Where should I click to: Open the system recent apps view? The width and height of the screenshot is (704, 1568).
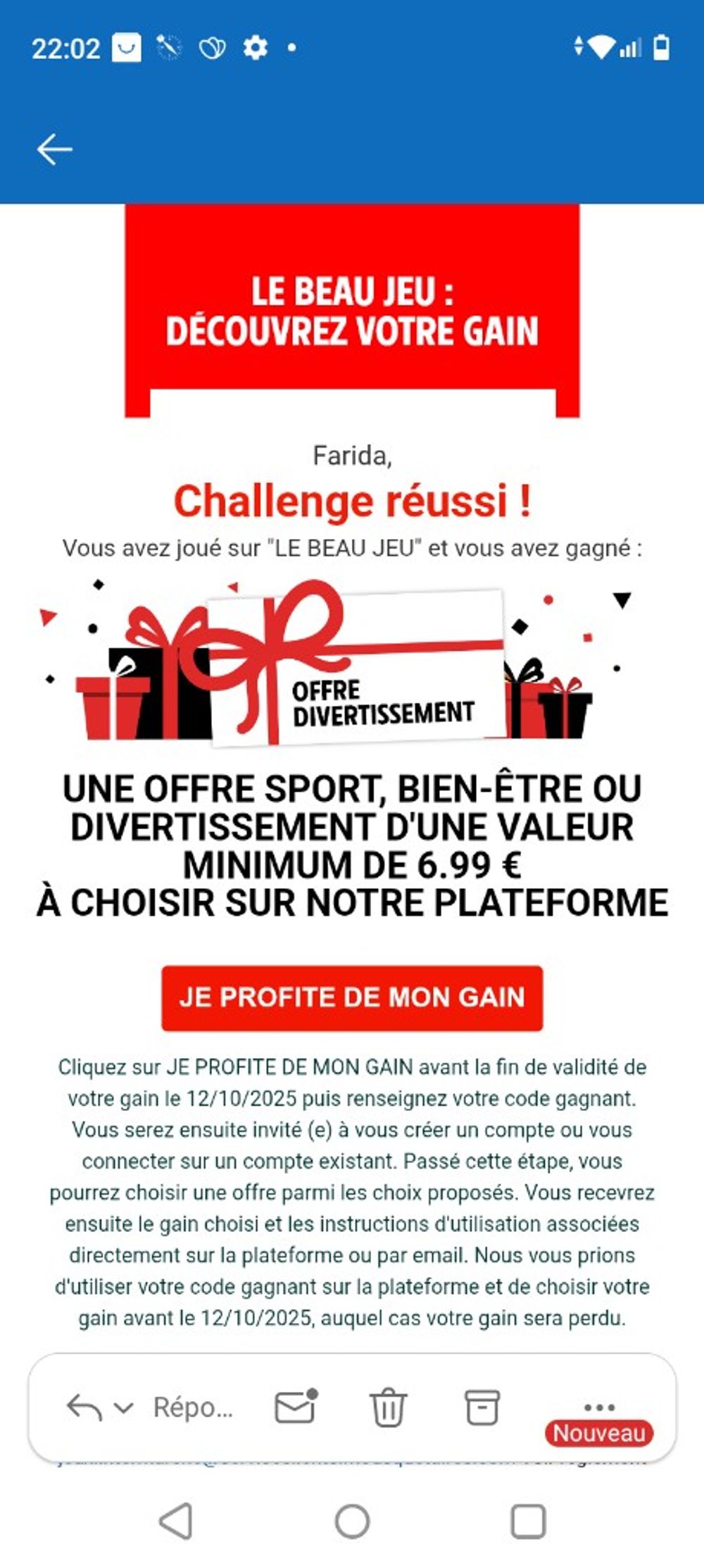pyautogui.click(x=528, y=1522)
